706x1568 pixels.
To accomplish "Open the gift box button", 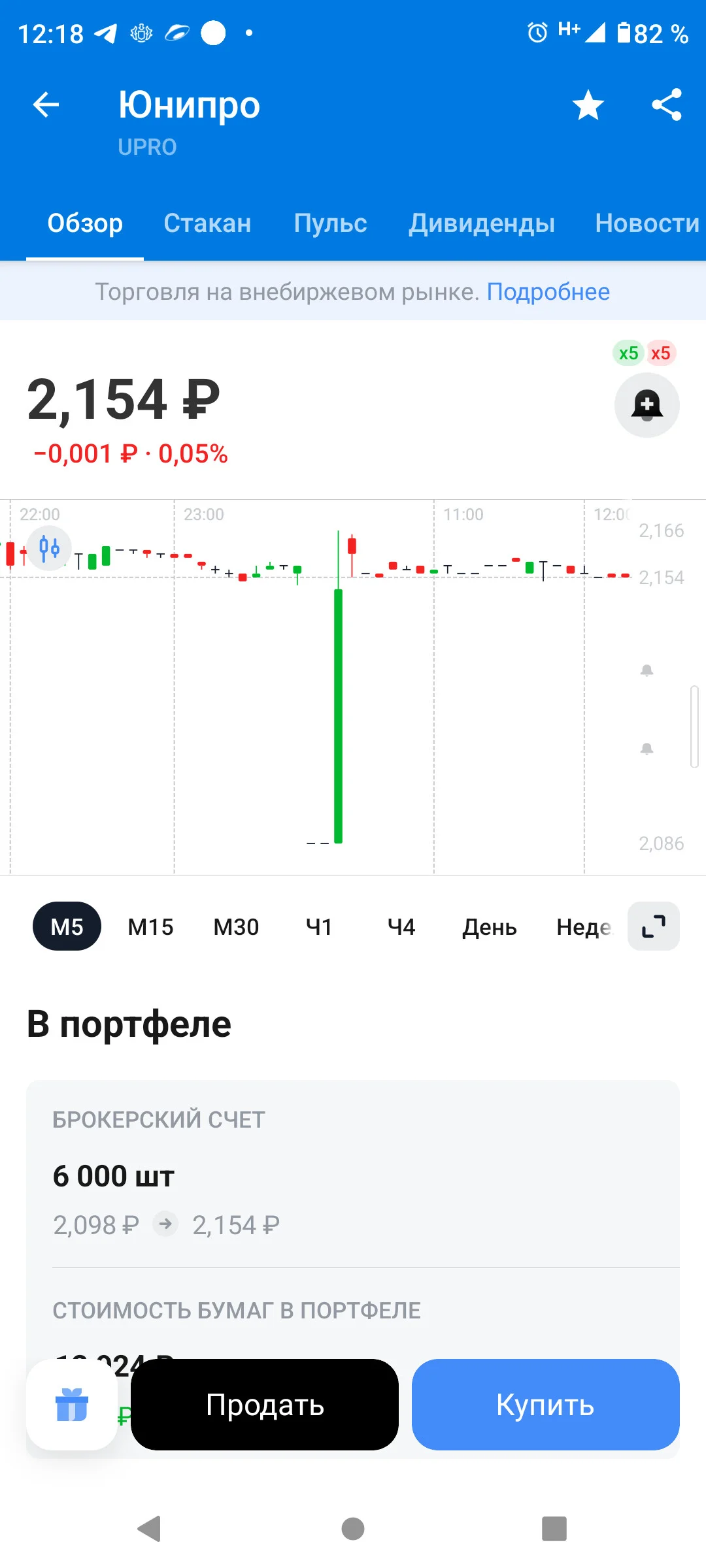I will (x=72, y=1405).
